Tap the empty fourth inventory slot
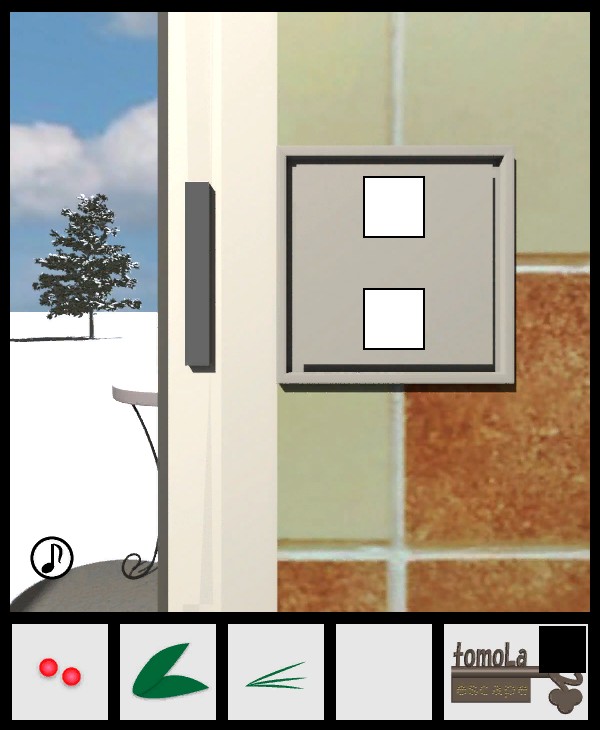 tap(384, 672)
